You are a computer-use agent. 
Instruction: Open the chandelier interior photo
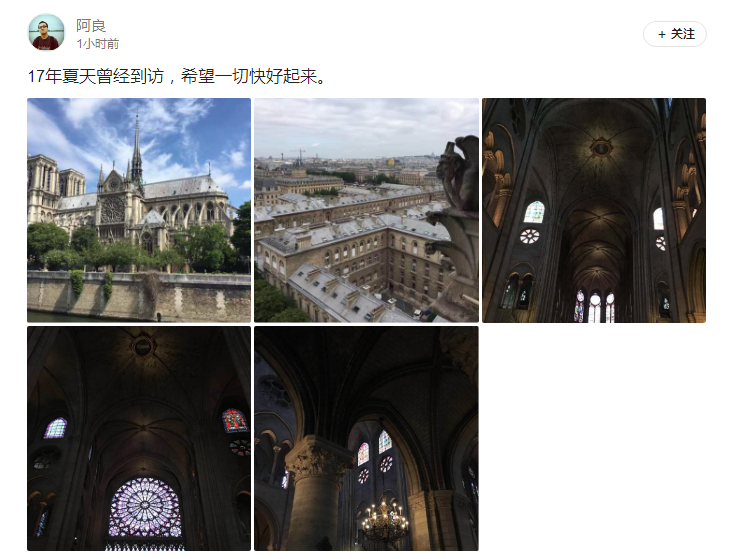click(366, 438)
